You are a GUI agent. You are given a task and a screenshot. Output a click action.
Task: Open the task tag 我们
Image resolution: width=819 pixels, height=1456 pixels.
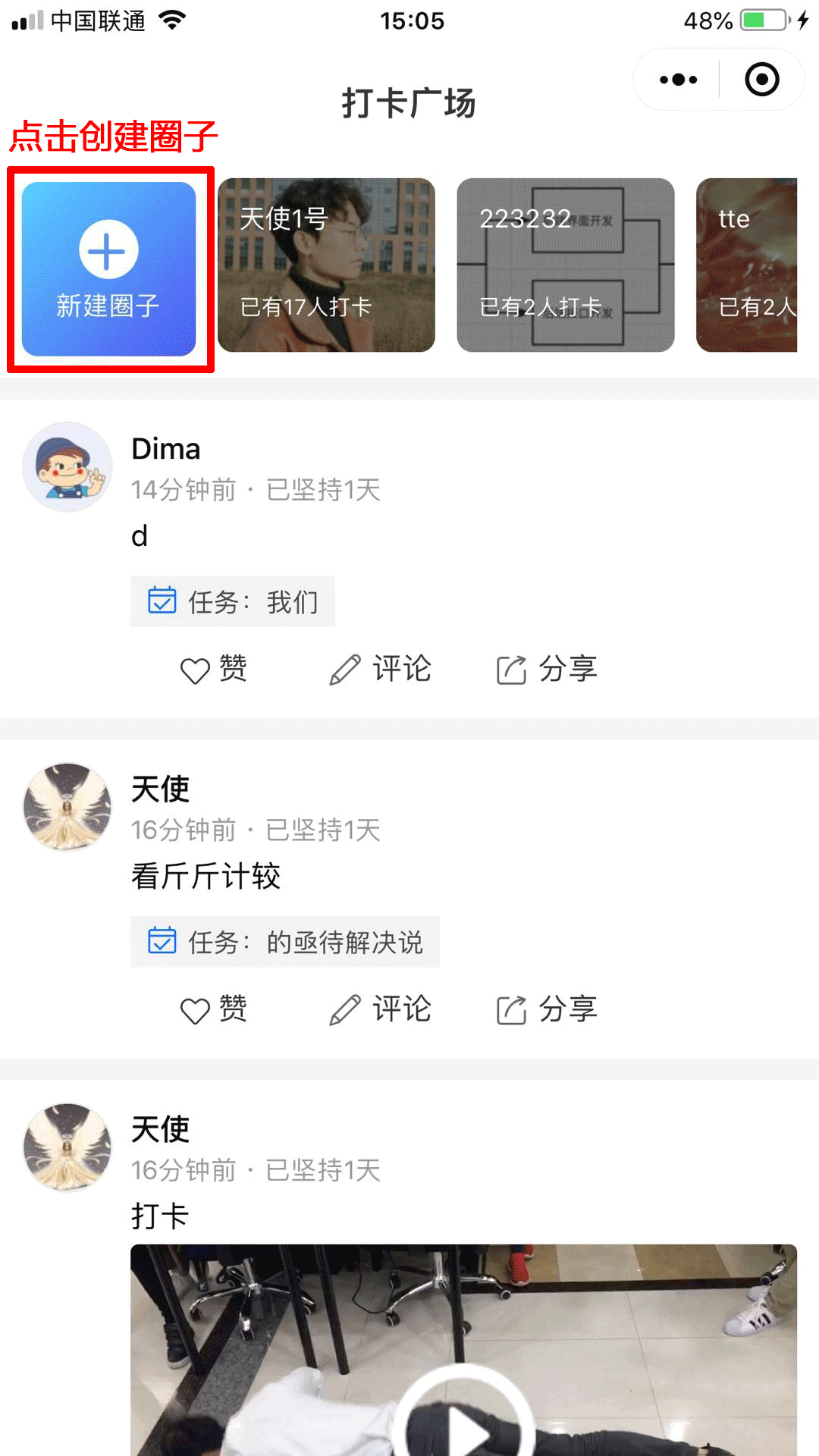tap(233, 602)
